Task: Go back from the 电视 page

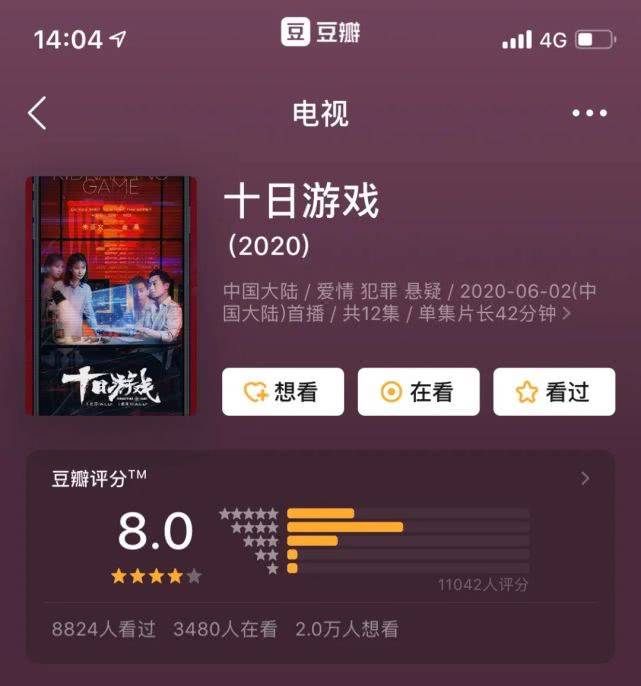Action: (38, 113)
